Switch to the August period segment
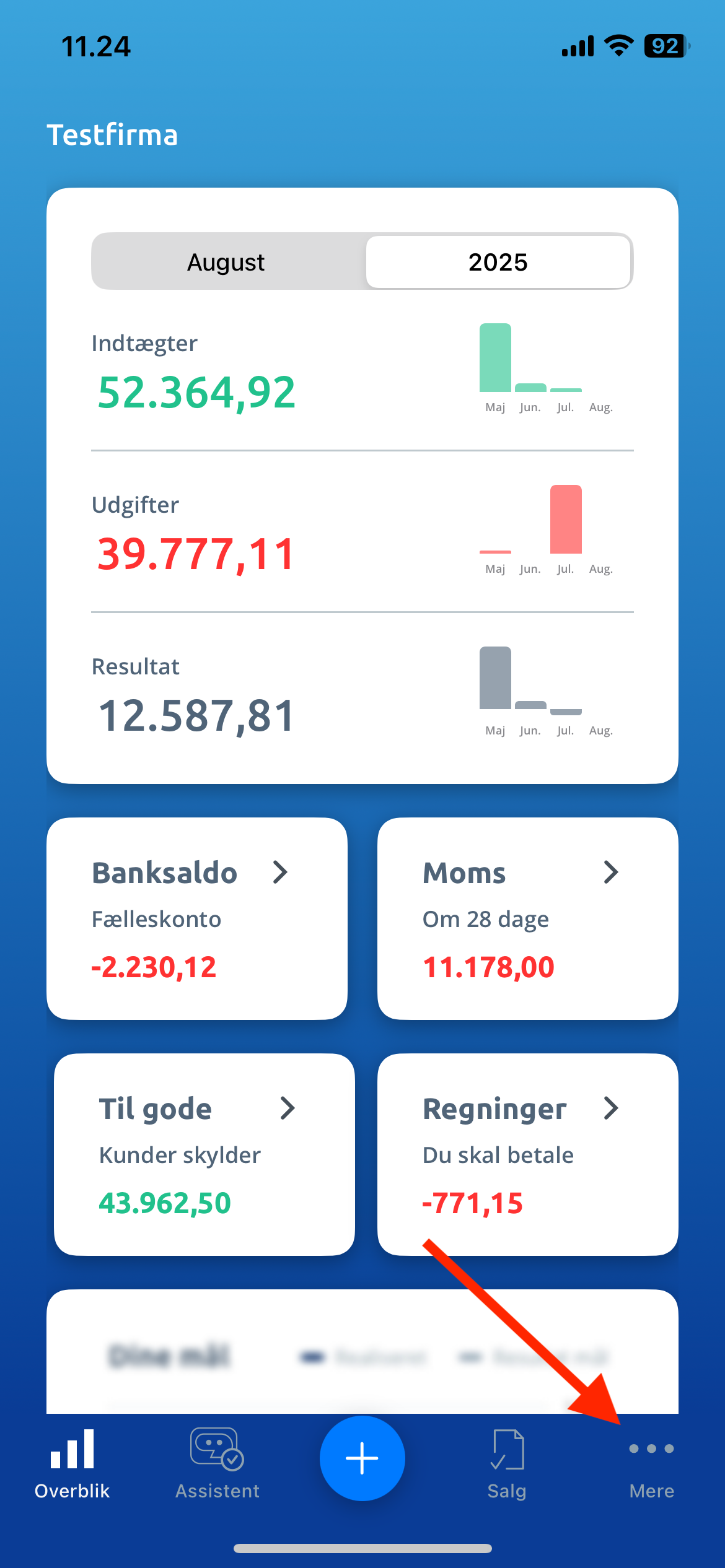The height and width of the screenshot is (1568, 725). click(227, 262)
